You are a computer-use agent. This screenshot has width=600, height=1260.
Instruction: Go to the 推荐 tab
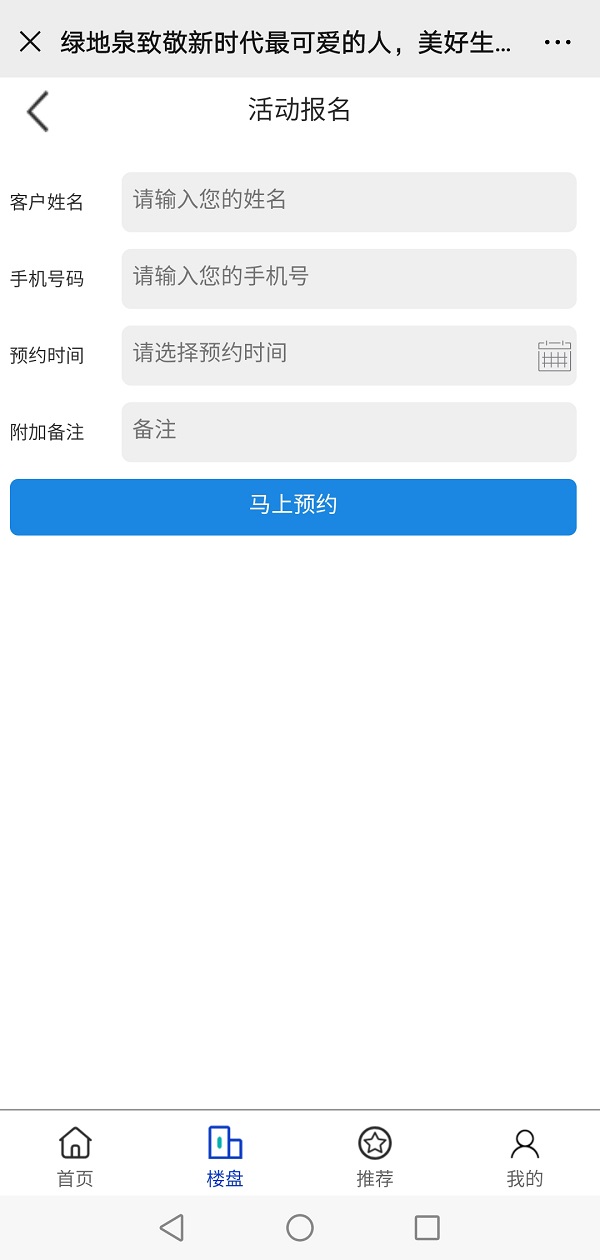(375, 1156)
